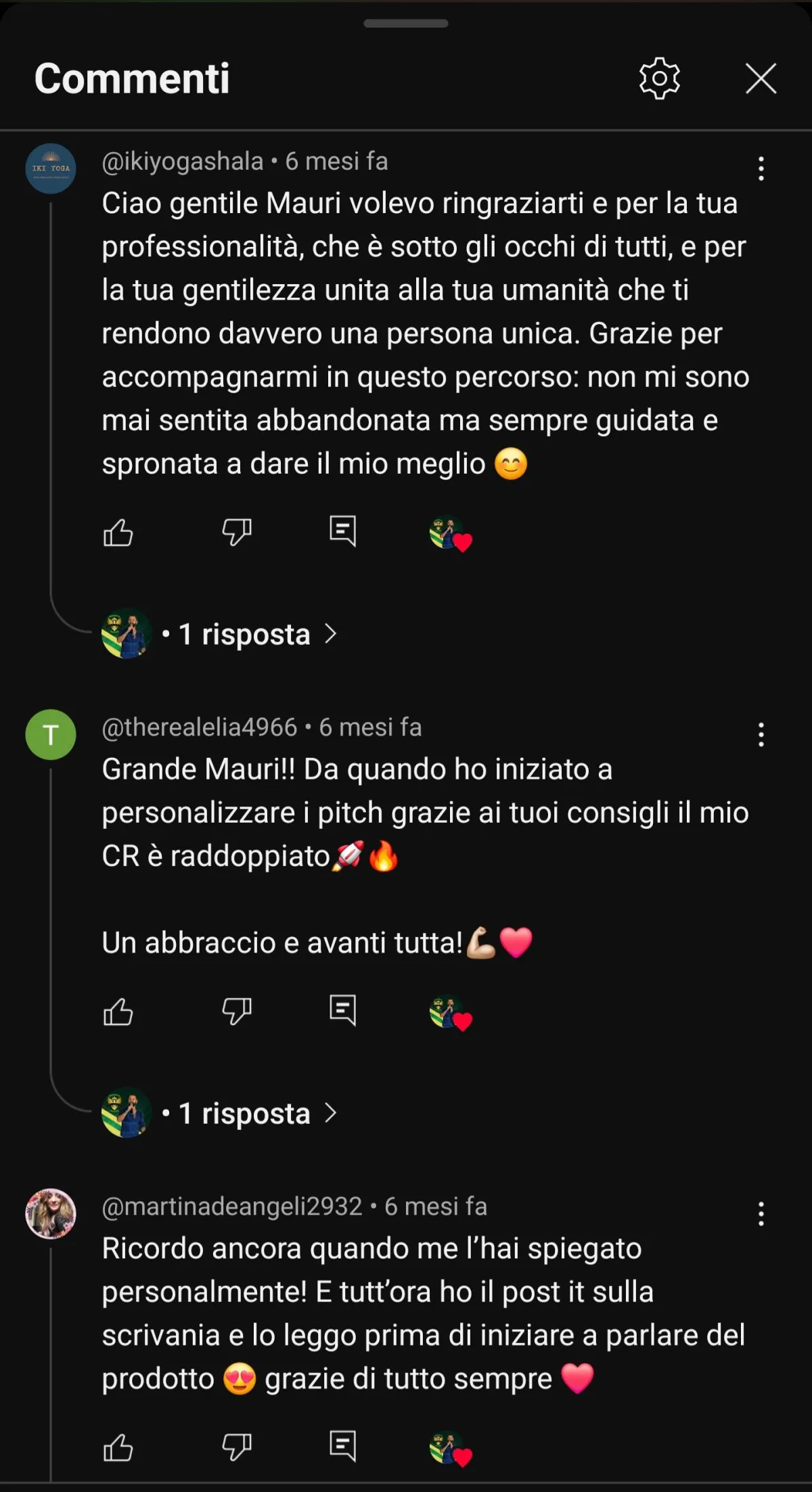
Task: Open overflow menu on @martinadeangeli2932's comment
Action: (x=761, y=1214)
